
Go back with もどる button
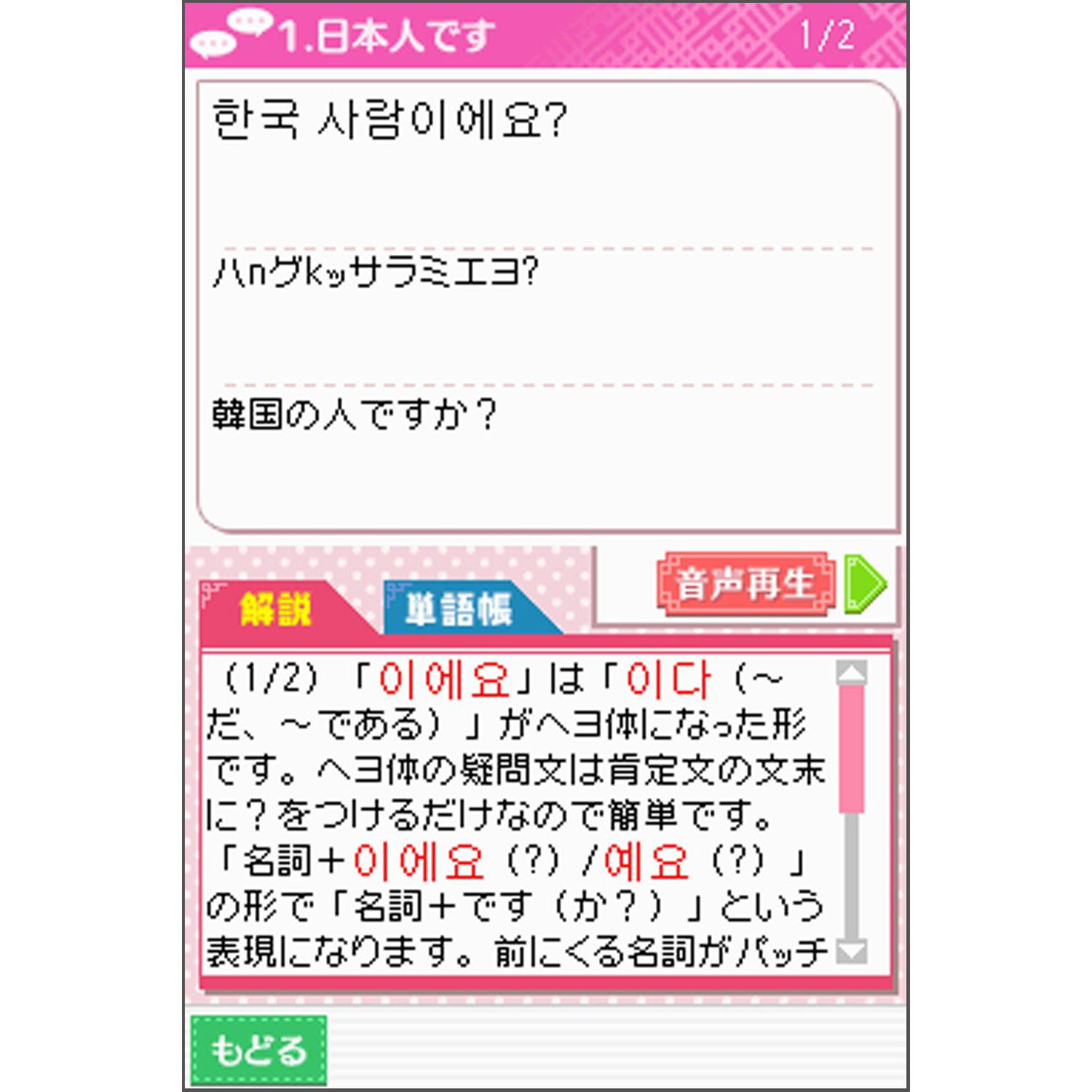click(258, 1051)
